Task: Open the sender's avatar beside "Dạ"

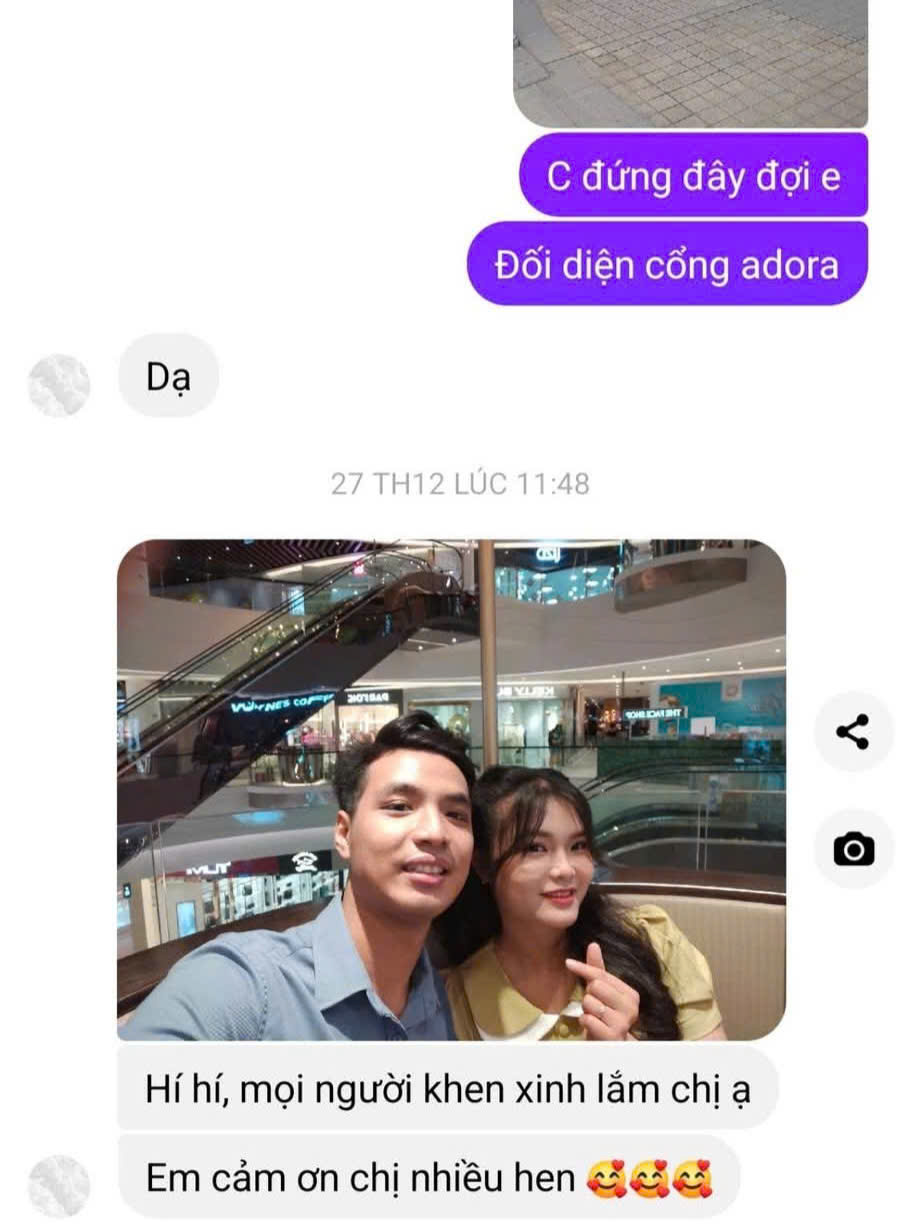Action: pos(59,385)
